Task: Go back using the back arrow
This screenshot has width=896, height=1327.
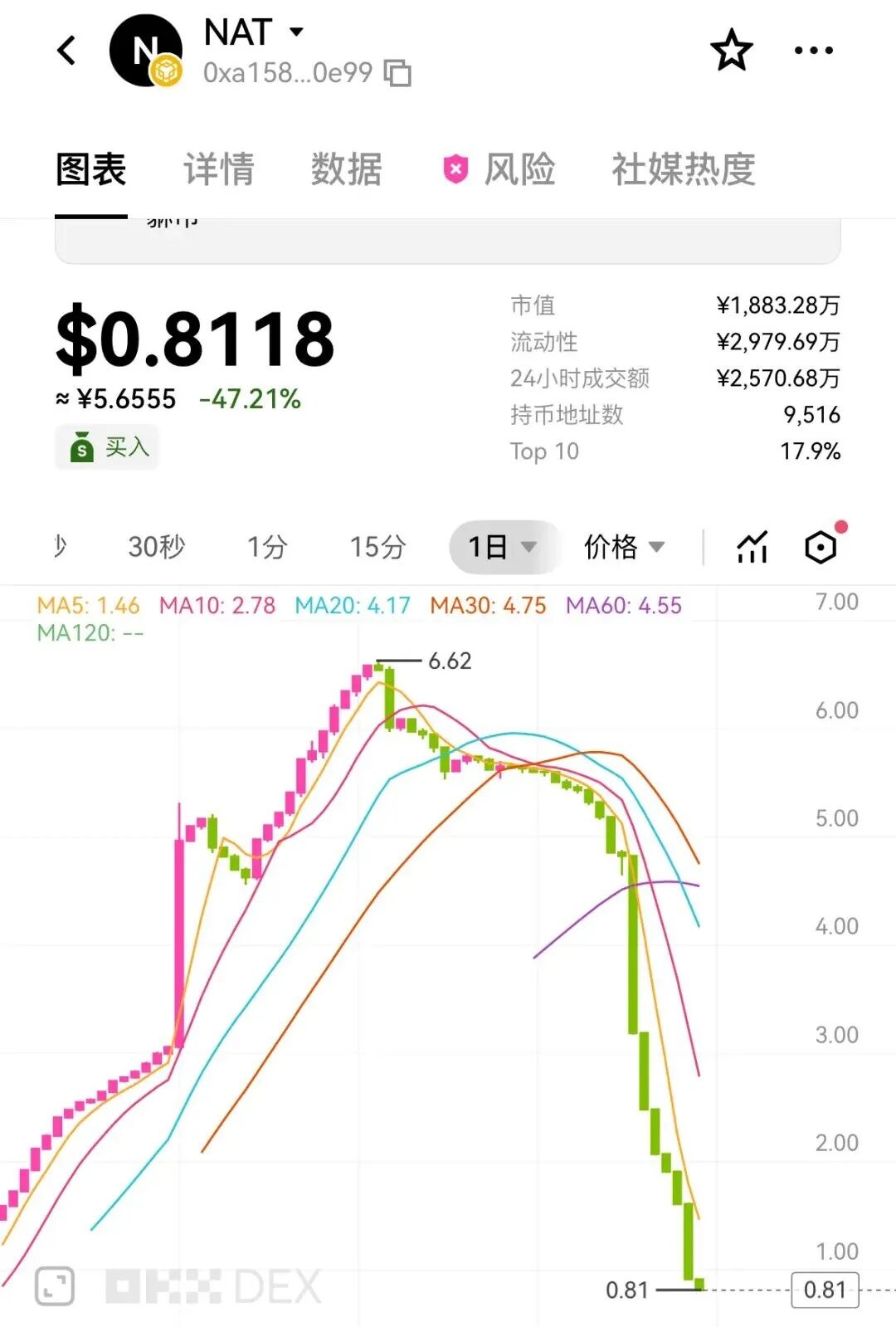Action: pos(66,50)
